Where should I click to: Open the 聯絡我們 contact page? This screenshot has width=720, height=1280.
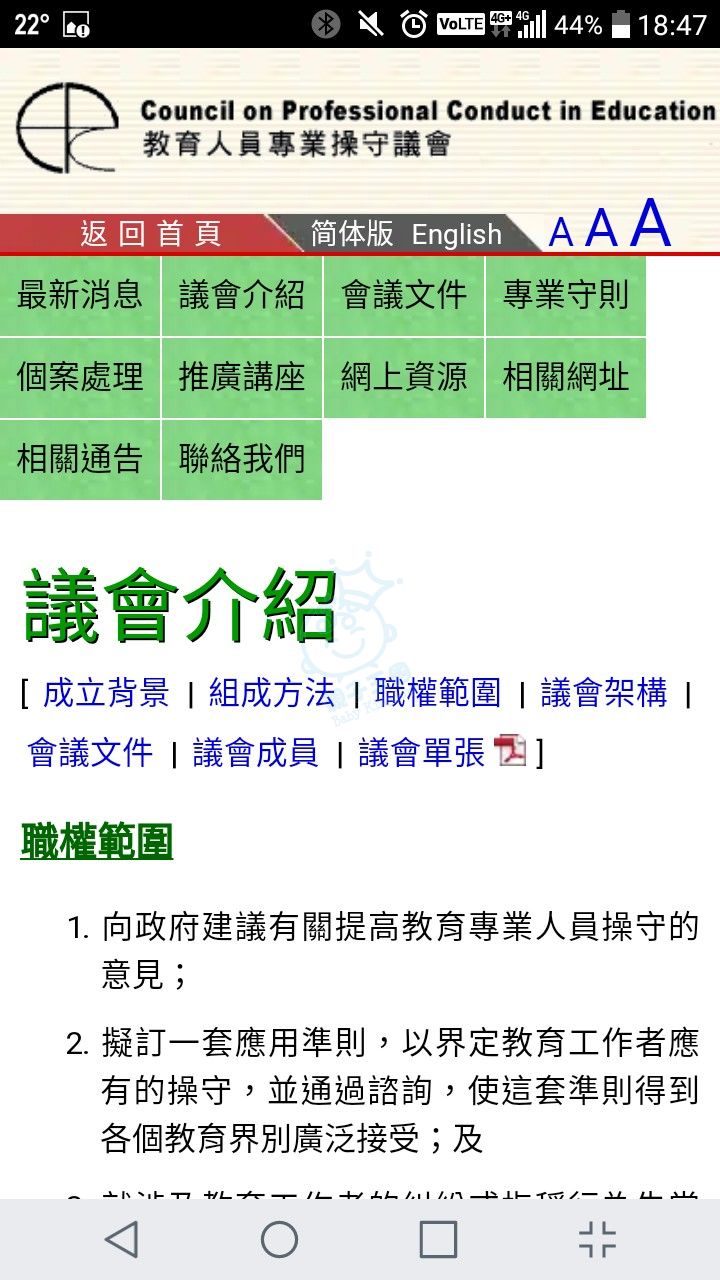tap(242, 460)
